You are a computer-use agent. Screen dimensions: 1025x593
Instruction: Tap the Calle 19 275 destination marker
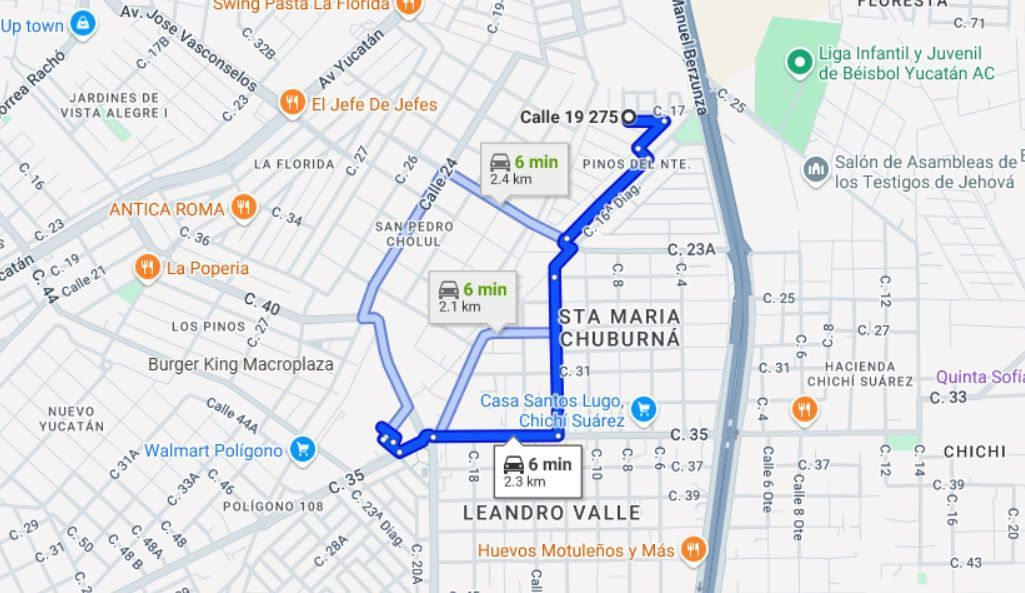[x=629, y=117]
